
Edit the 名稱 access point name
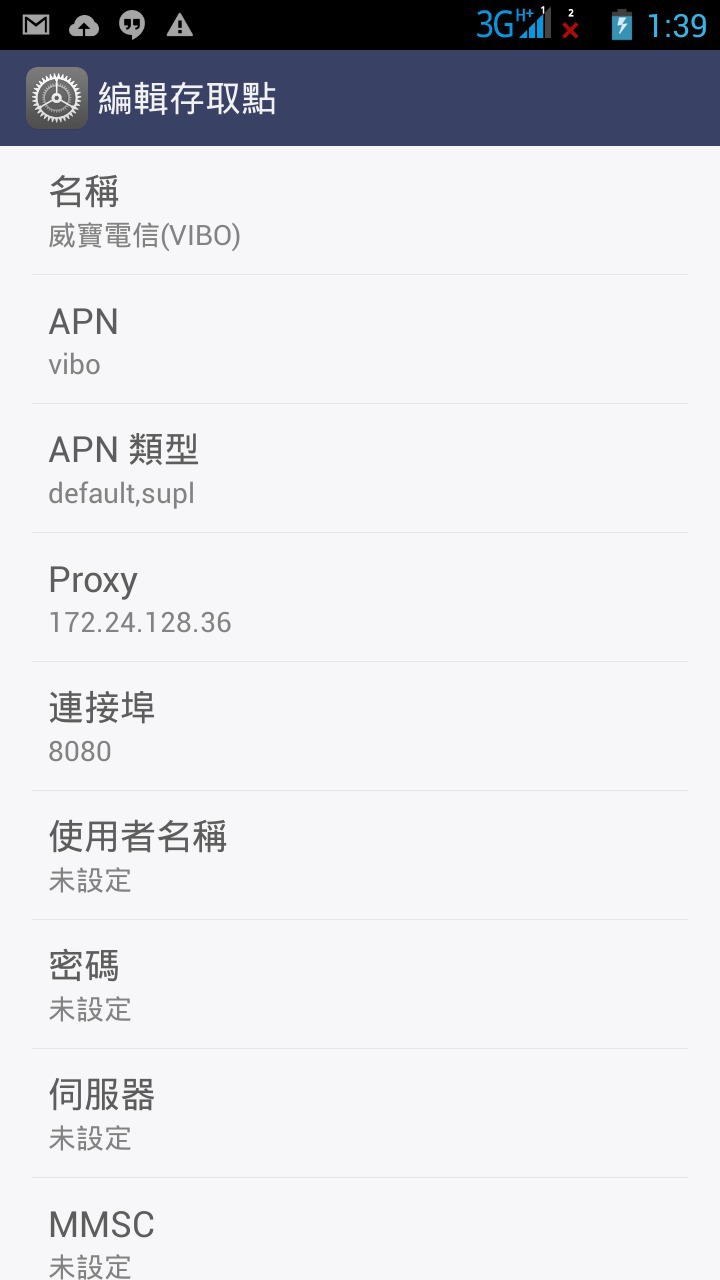coord(360,211)
